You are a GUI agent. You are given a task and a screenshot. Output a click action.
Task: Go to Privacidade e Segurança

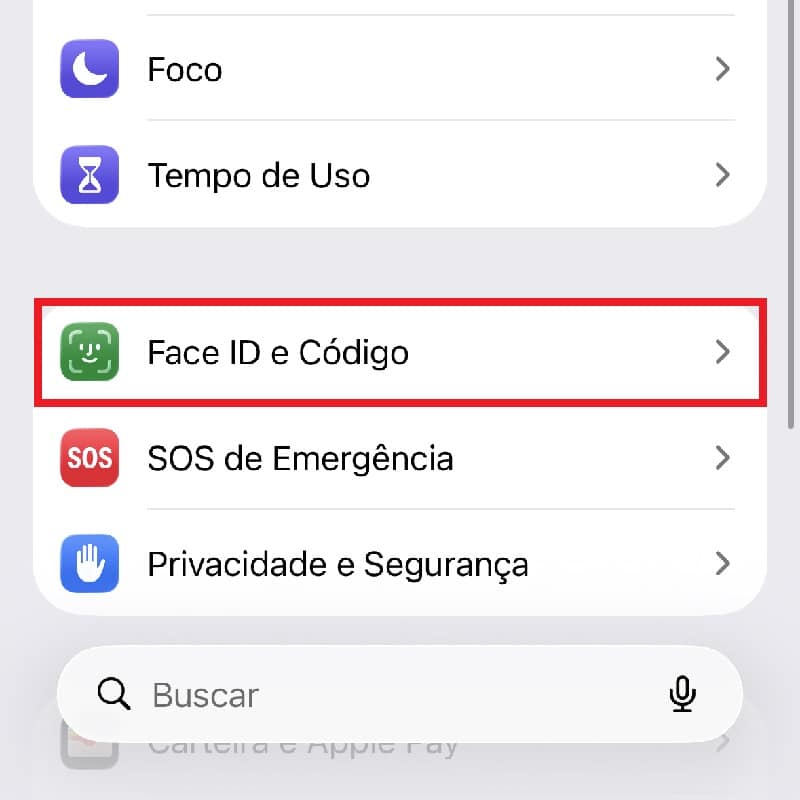click(x=400, y=564)
